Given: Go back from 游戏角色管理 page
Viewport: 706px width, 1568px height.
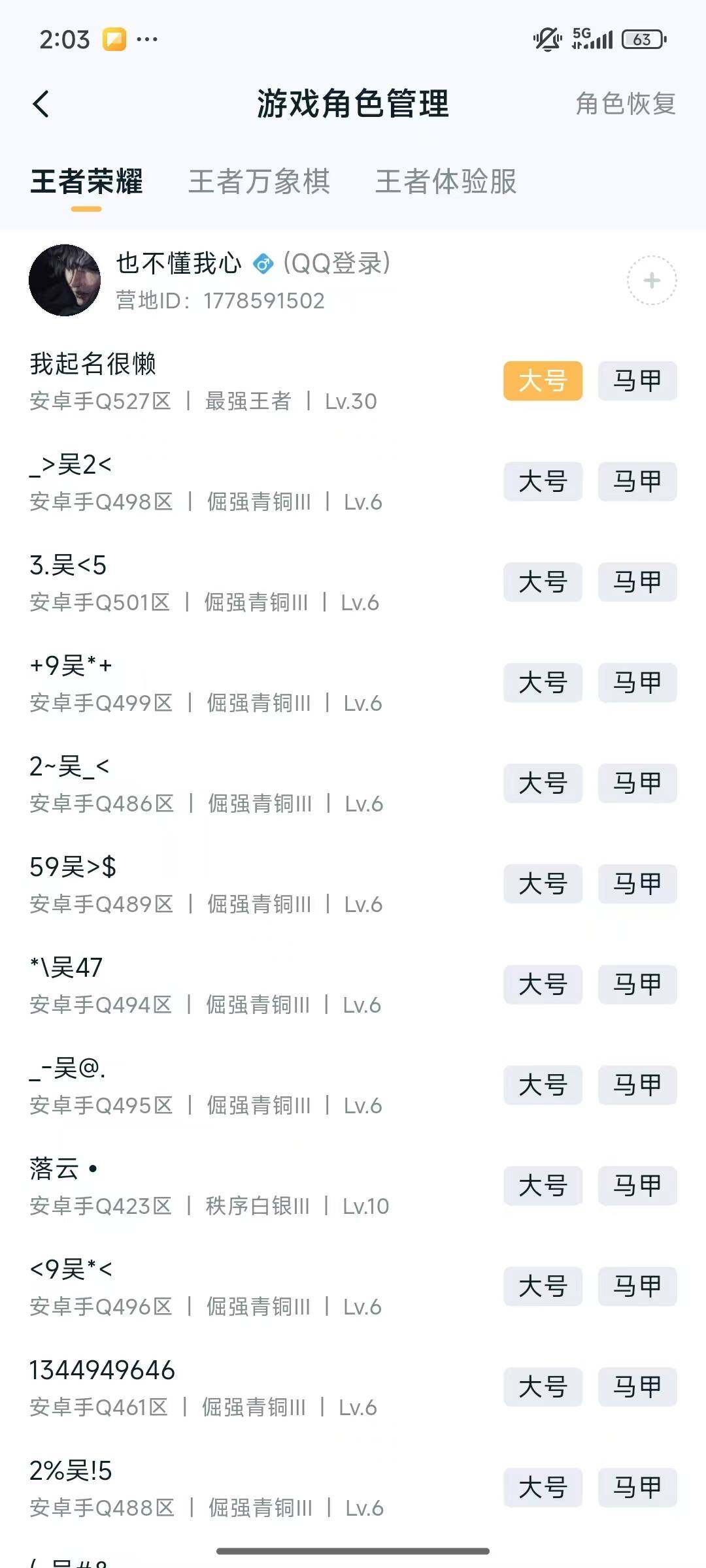Looking at the screenshot, I should 41,104.
